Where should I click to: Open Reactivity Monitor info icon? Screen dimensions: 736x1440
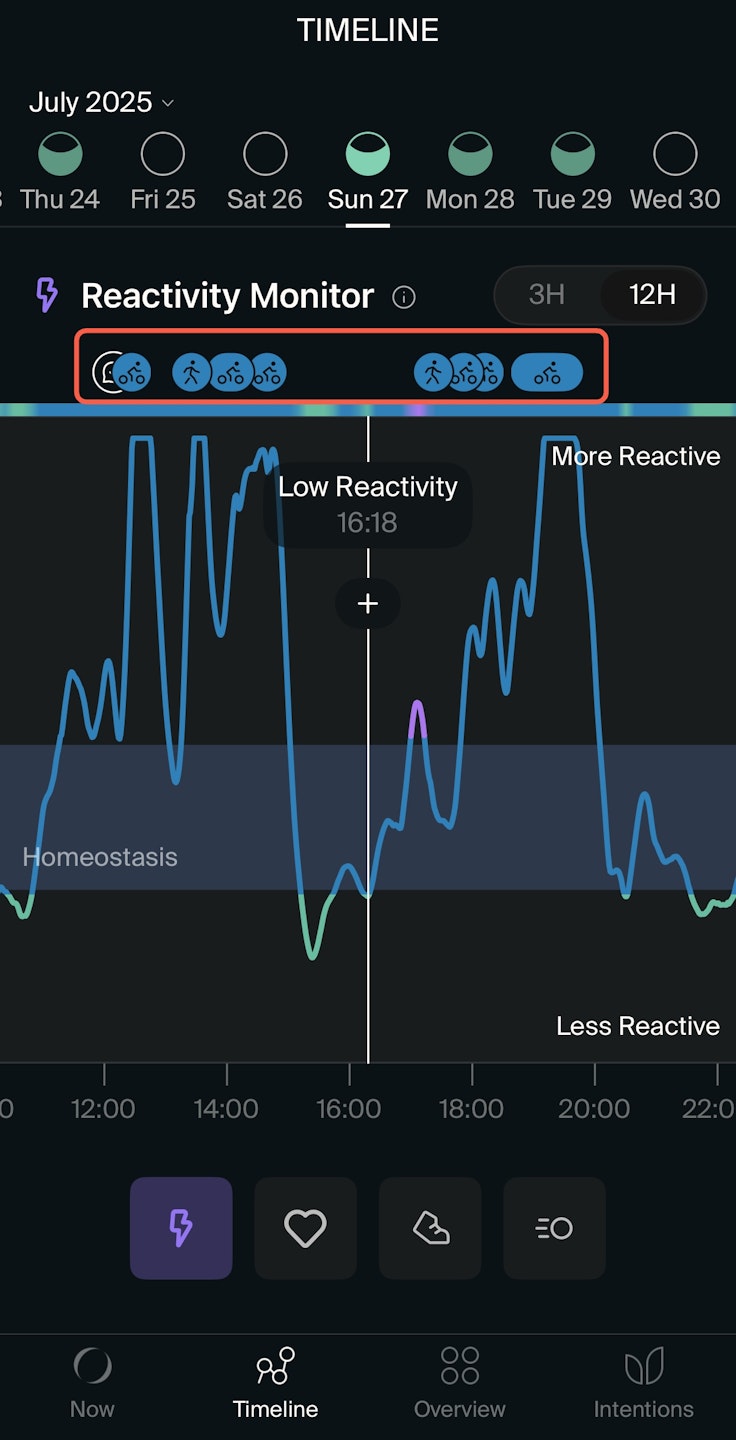pos(404,297)
